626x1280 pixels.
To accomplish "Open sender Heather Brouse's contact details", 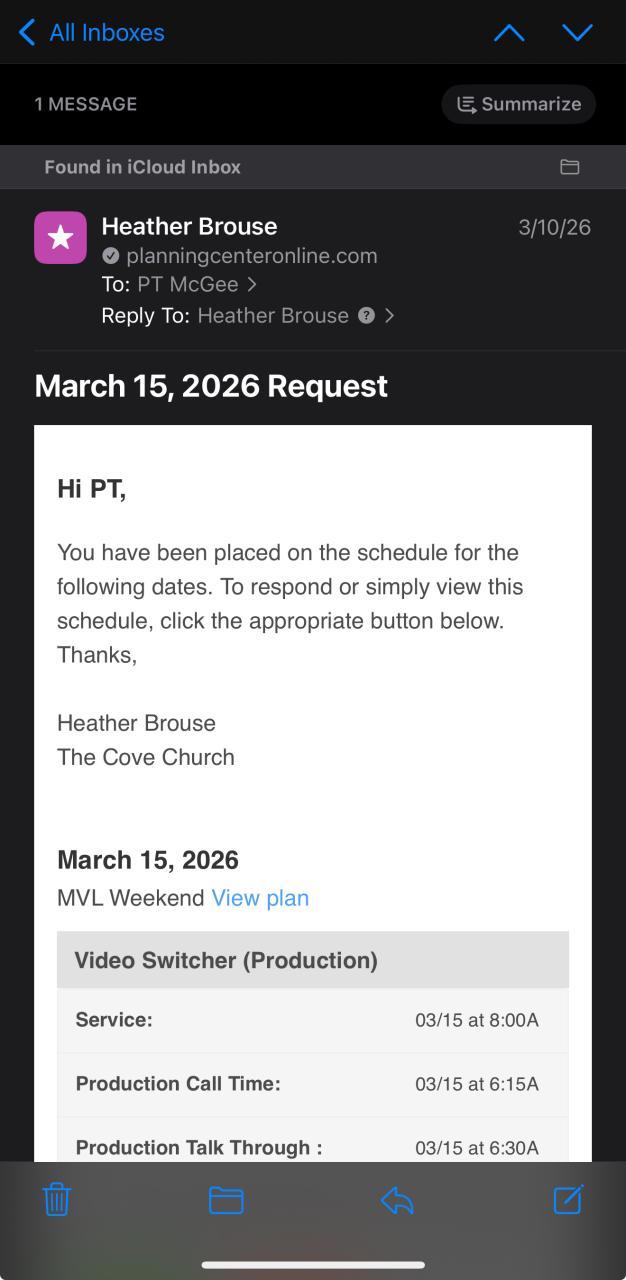I will point(189,226).
